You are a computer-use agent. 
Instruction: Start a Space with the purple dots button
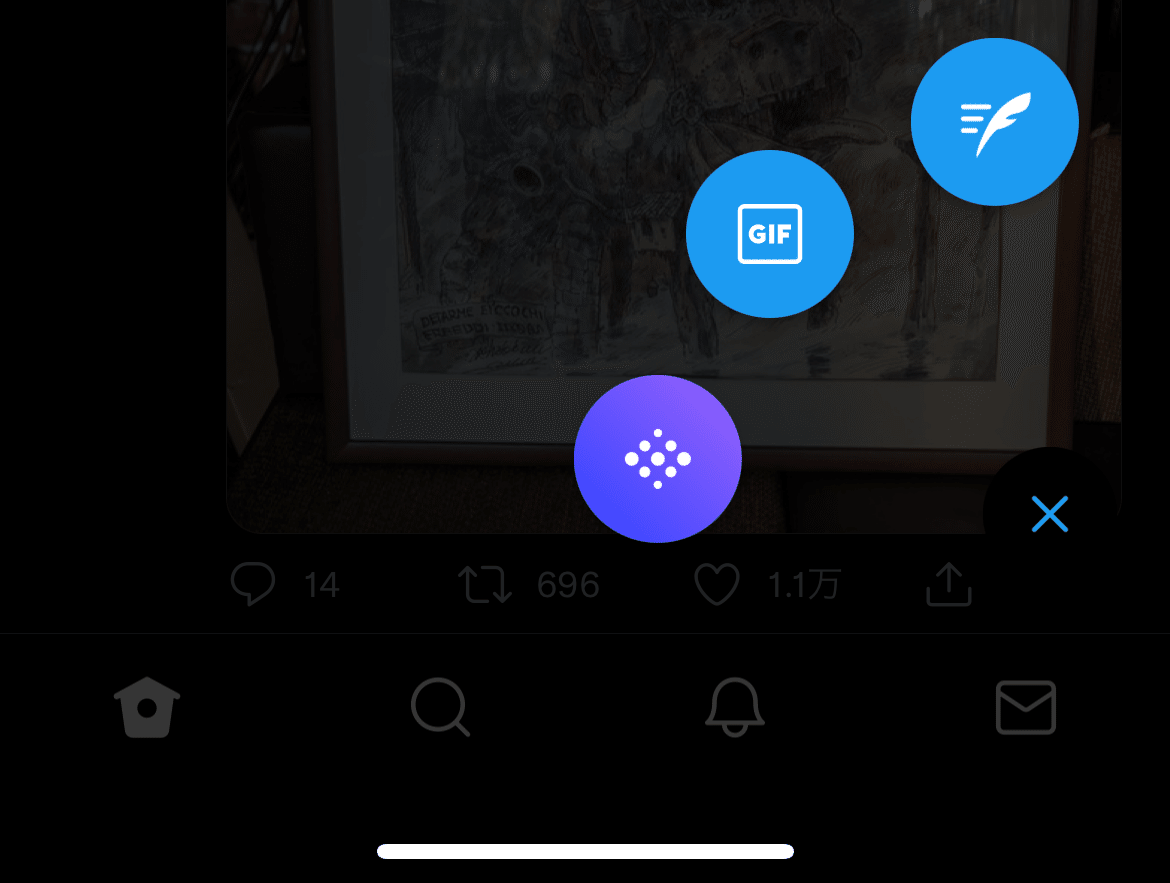(657, 459)
